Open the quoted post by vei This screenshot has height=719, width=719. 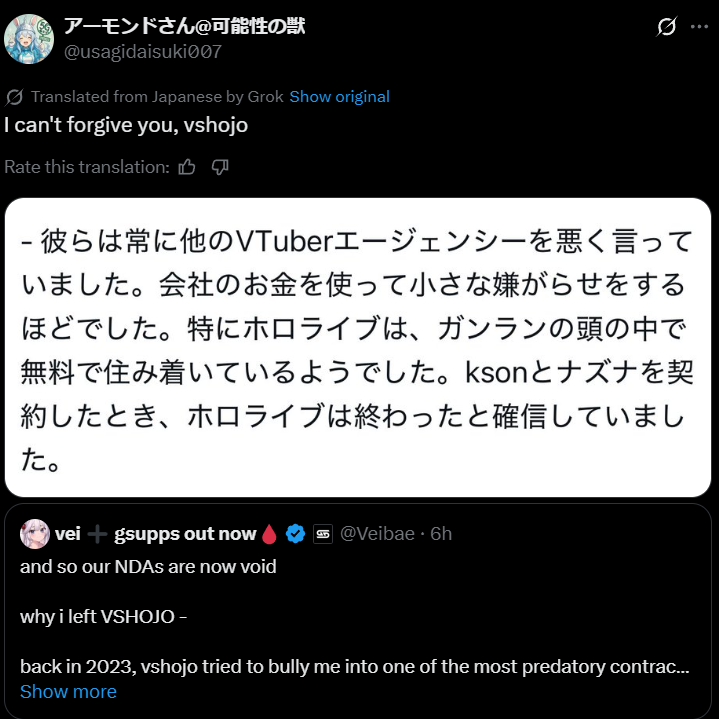click(358, 600)
